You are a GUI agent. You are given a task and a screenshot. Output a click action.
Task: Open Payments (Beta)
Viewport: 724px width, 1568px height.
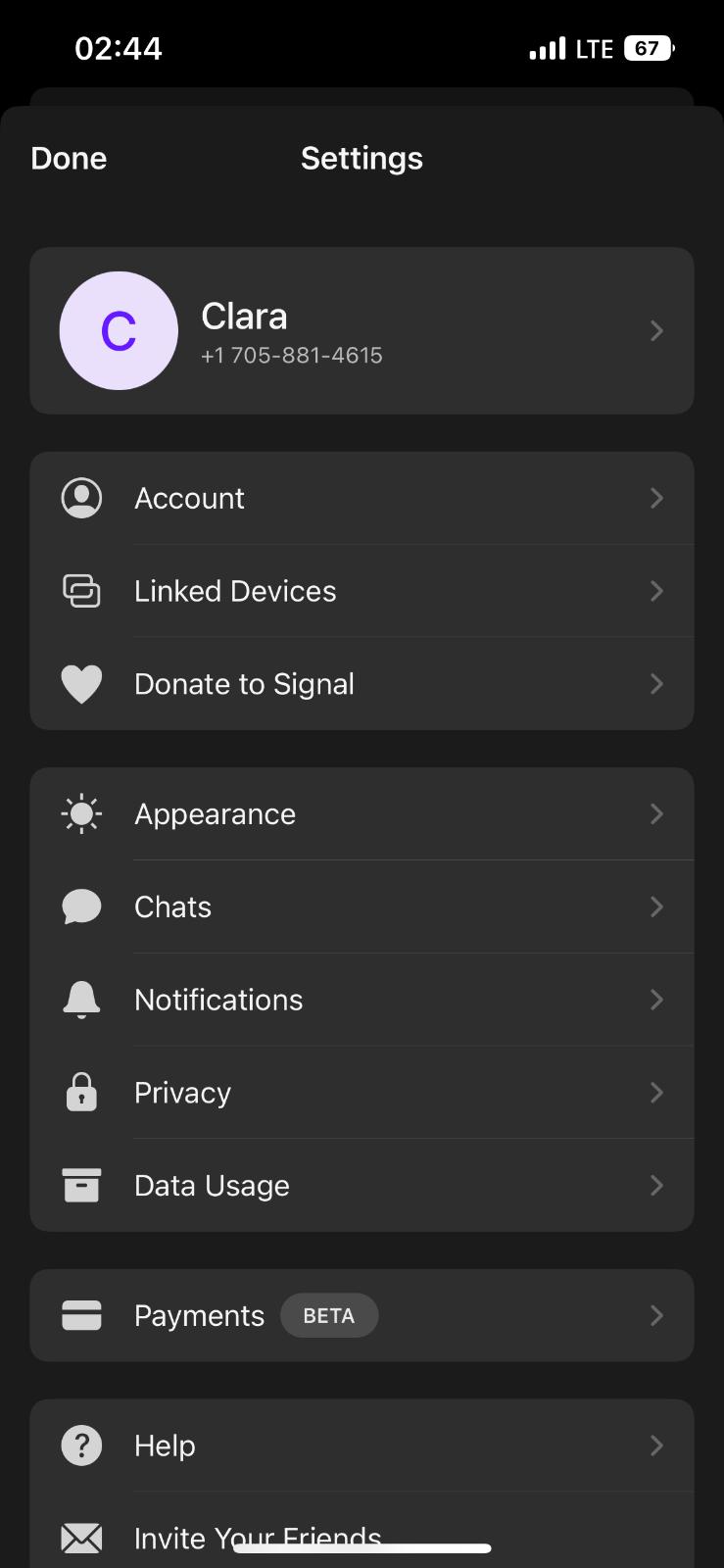[361, 1315]
